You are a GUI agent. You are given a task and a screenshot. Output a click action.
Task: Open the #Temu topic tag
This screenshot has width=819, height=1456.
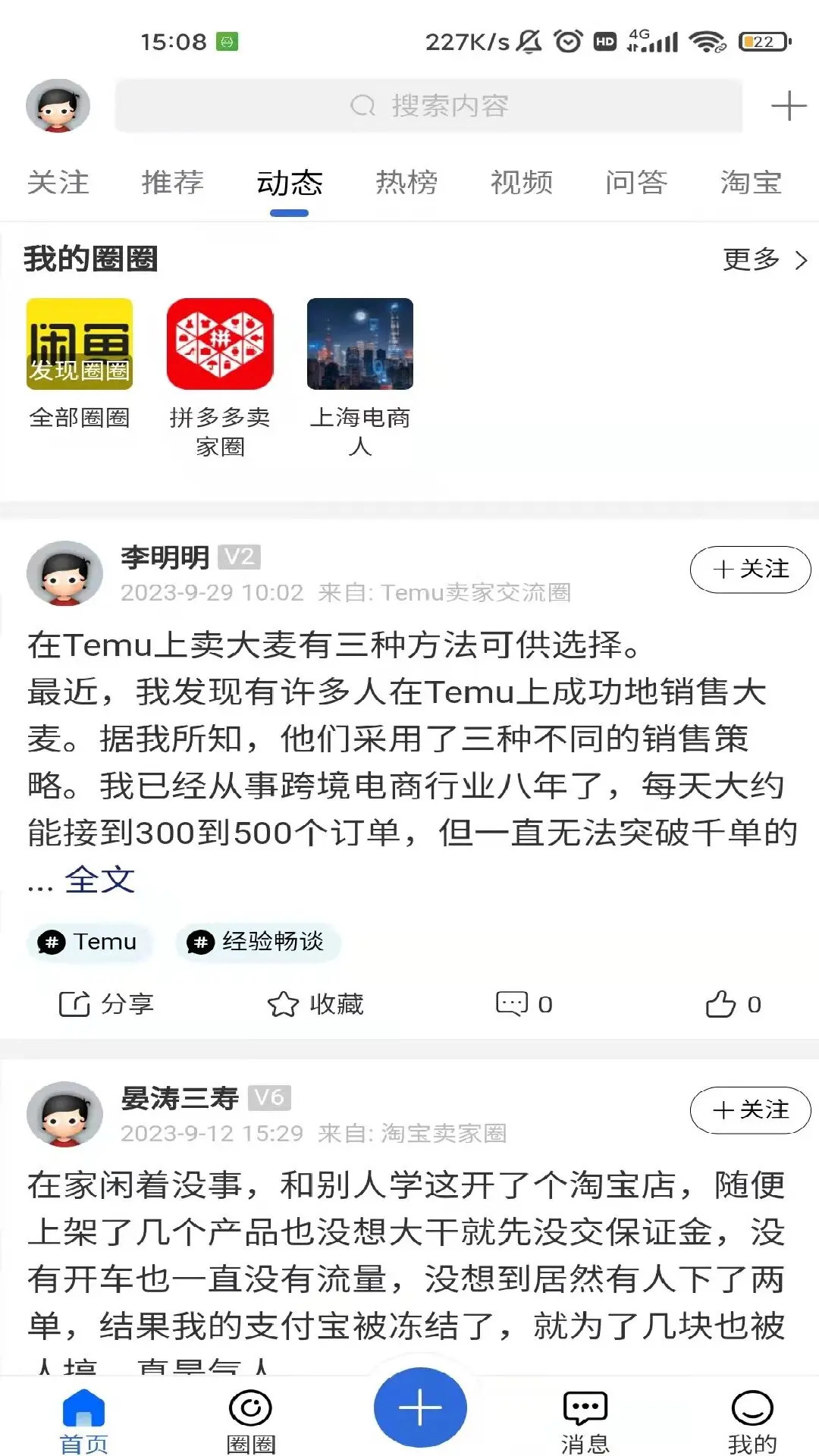tap(89, 943)
